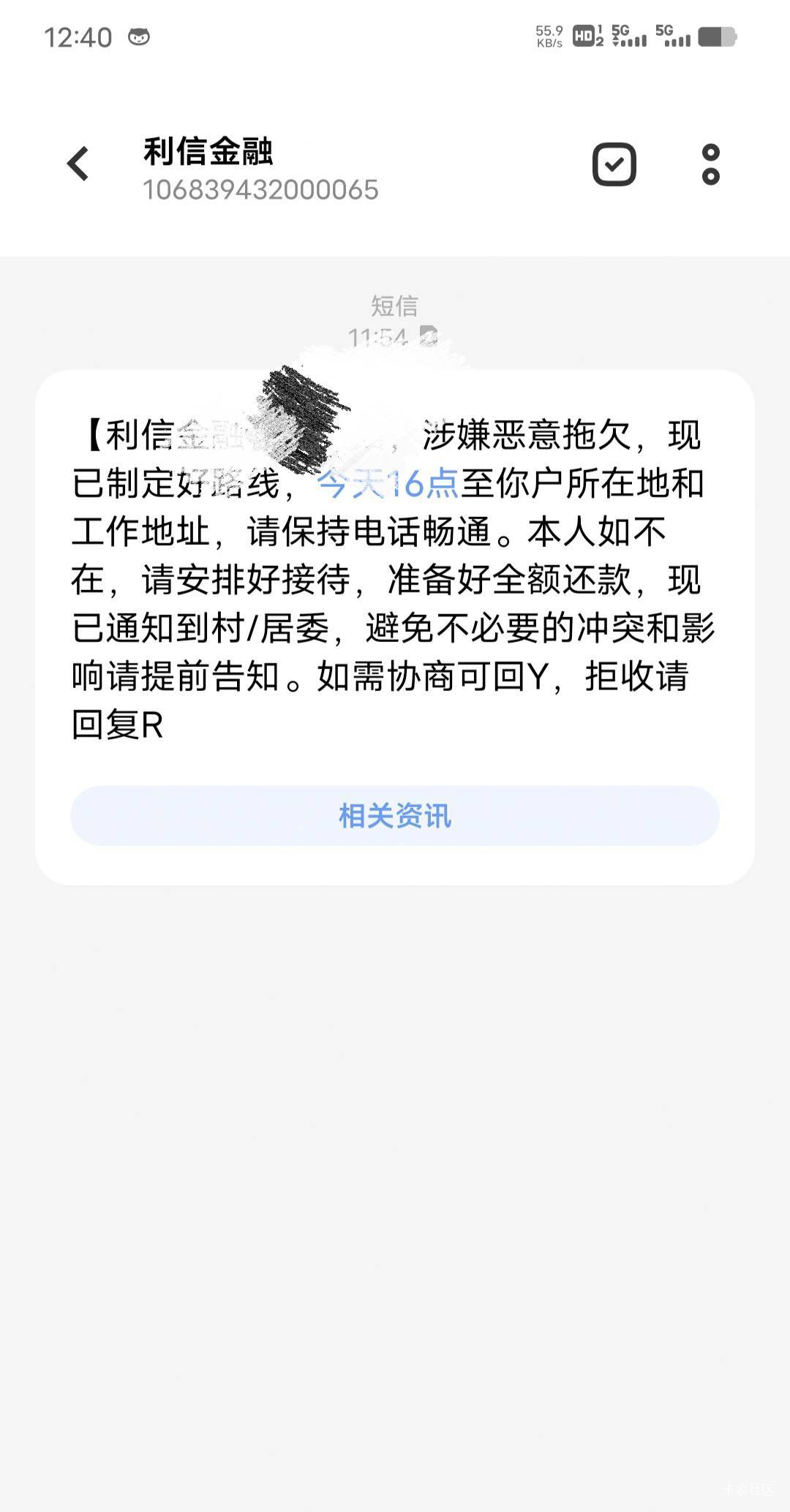This screenshot has height=1512, width=790.
Task: Open the 相关资讯 related info button
Action: click(395, 816)
